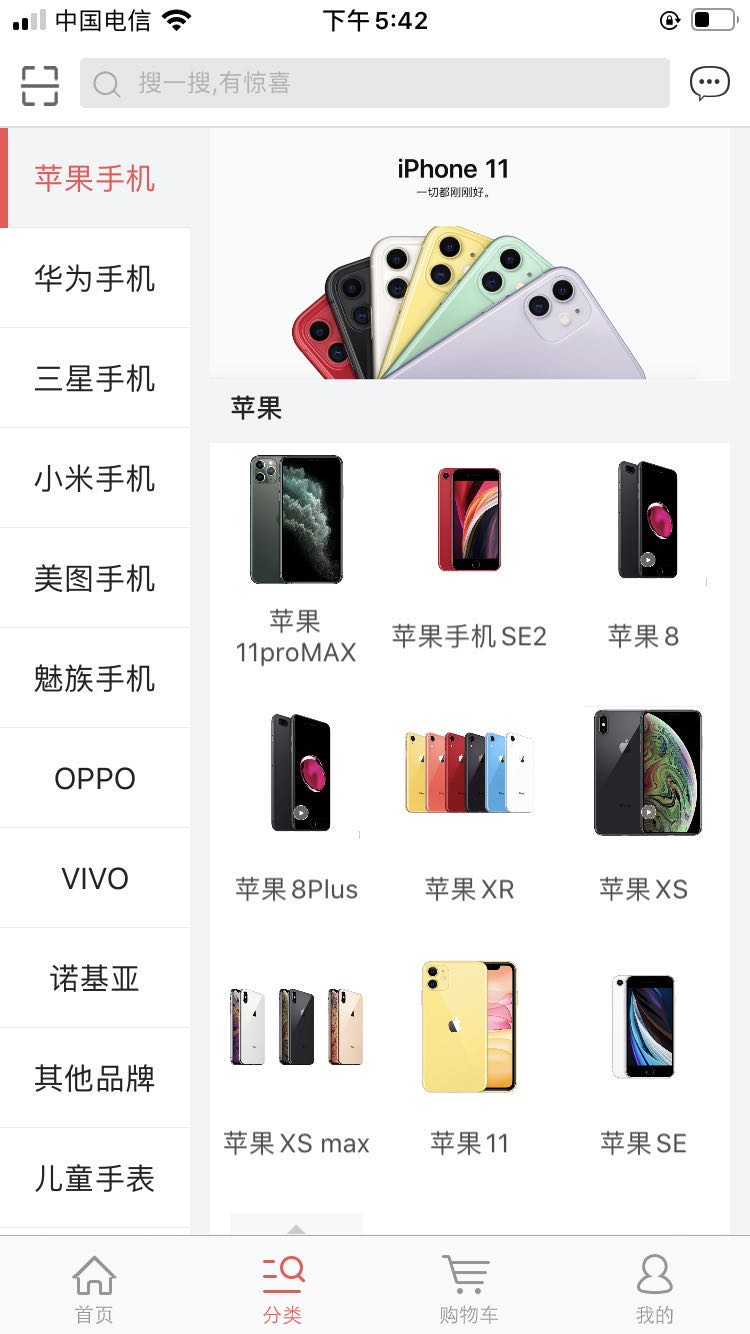The width and height of the screenshot is (750, 1334).
Task: Select the OPPO category
Action: [95, 778]
